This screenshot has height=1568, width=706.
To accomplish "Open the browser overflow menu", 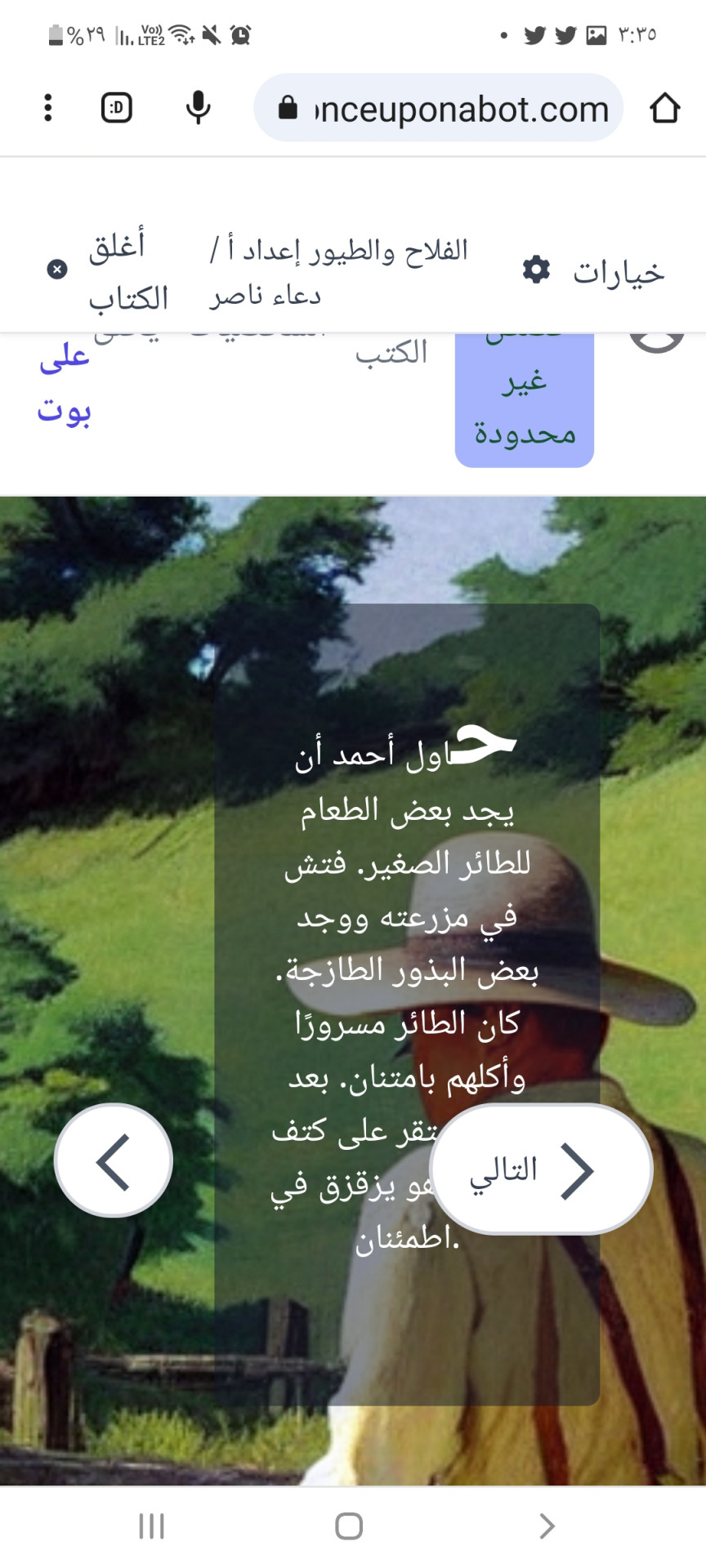I will pos(48,108).
